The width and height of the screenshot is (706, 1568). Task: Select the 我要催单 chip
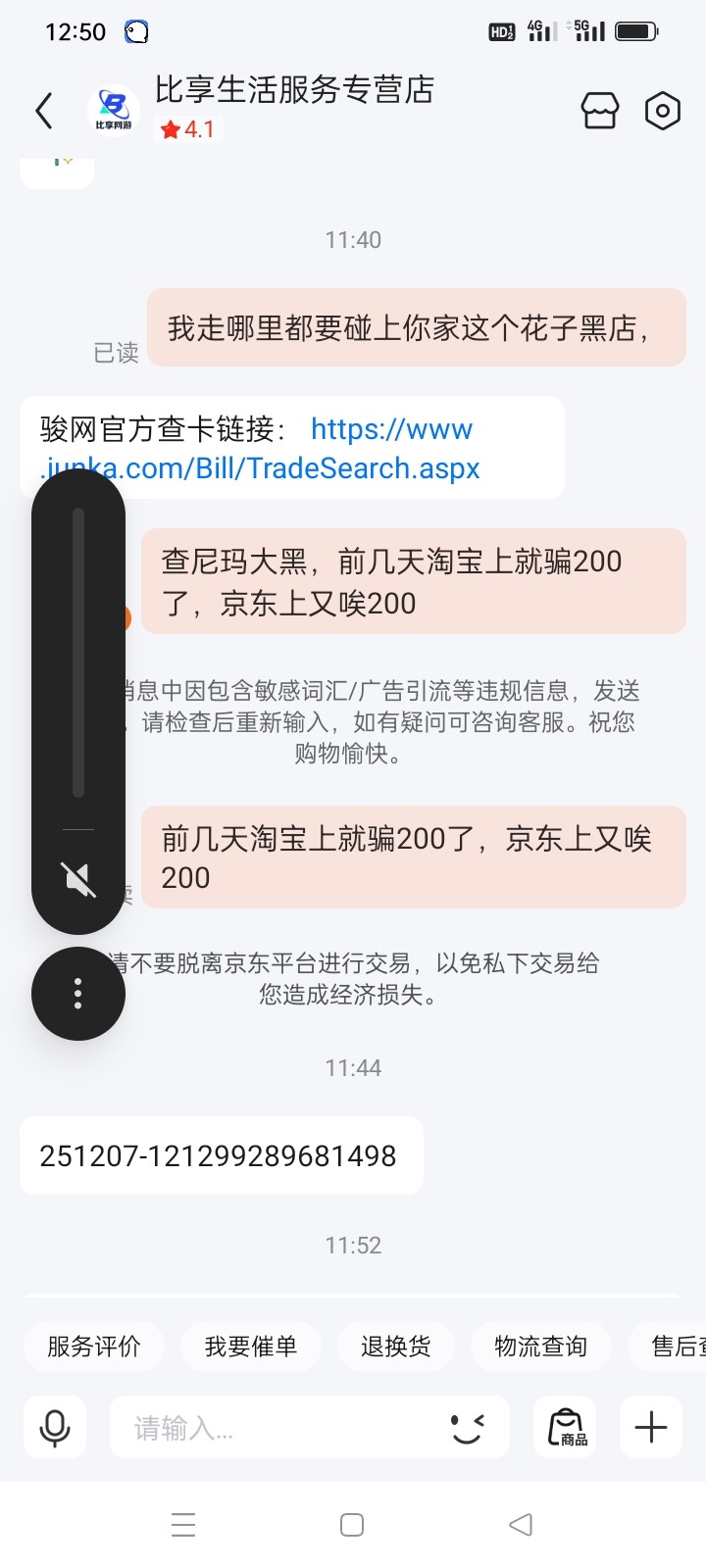click(x=251, y=1347)
